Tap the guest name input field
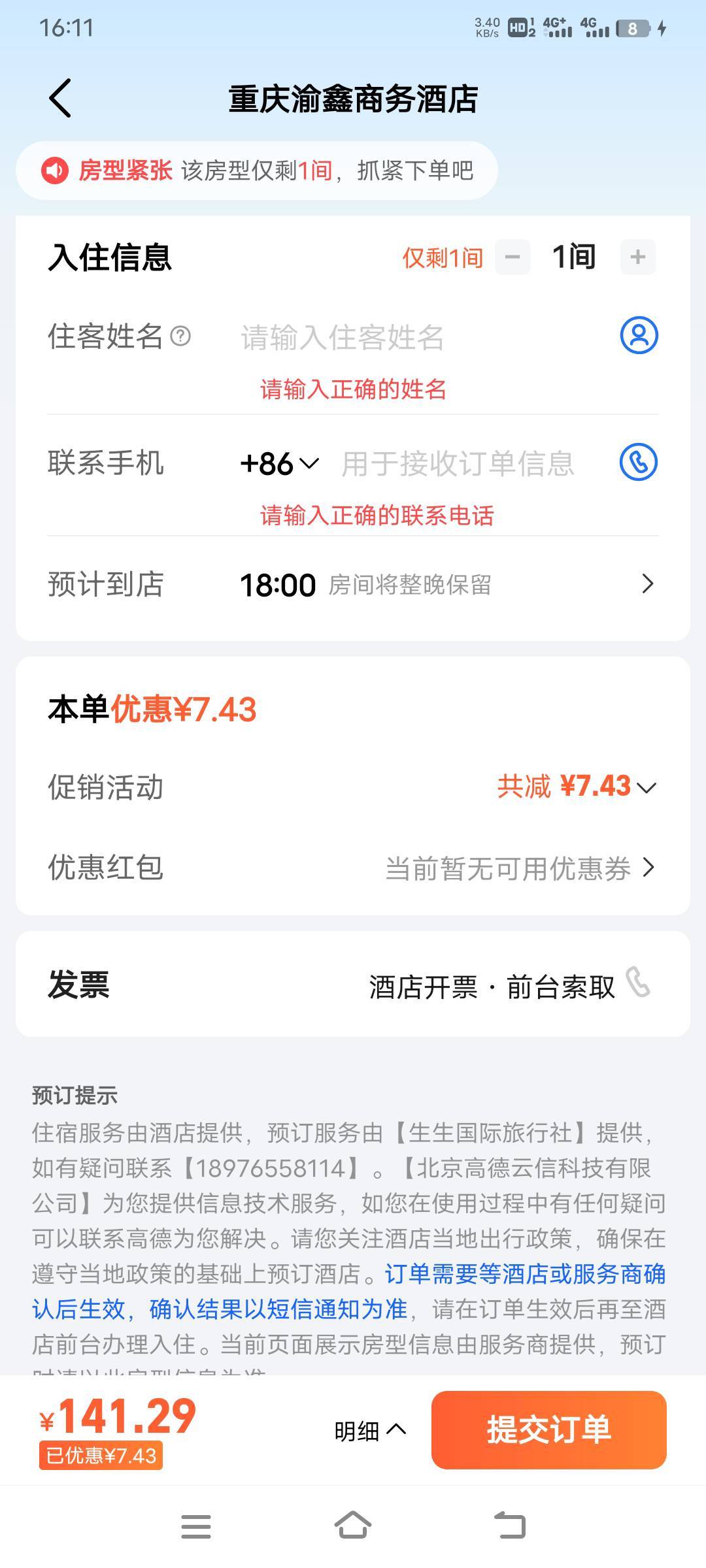 [x=418, y=338]
